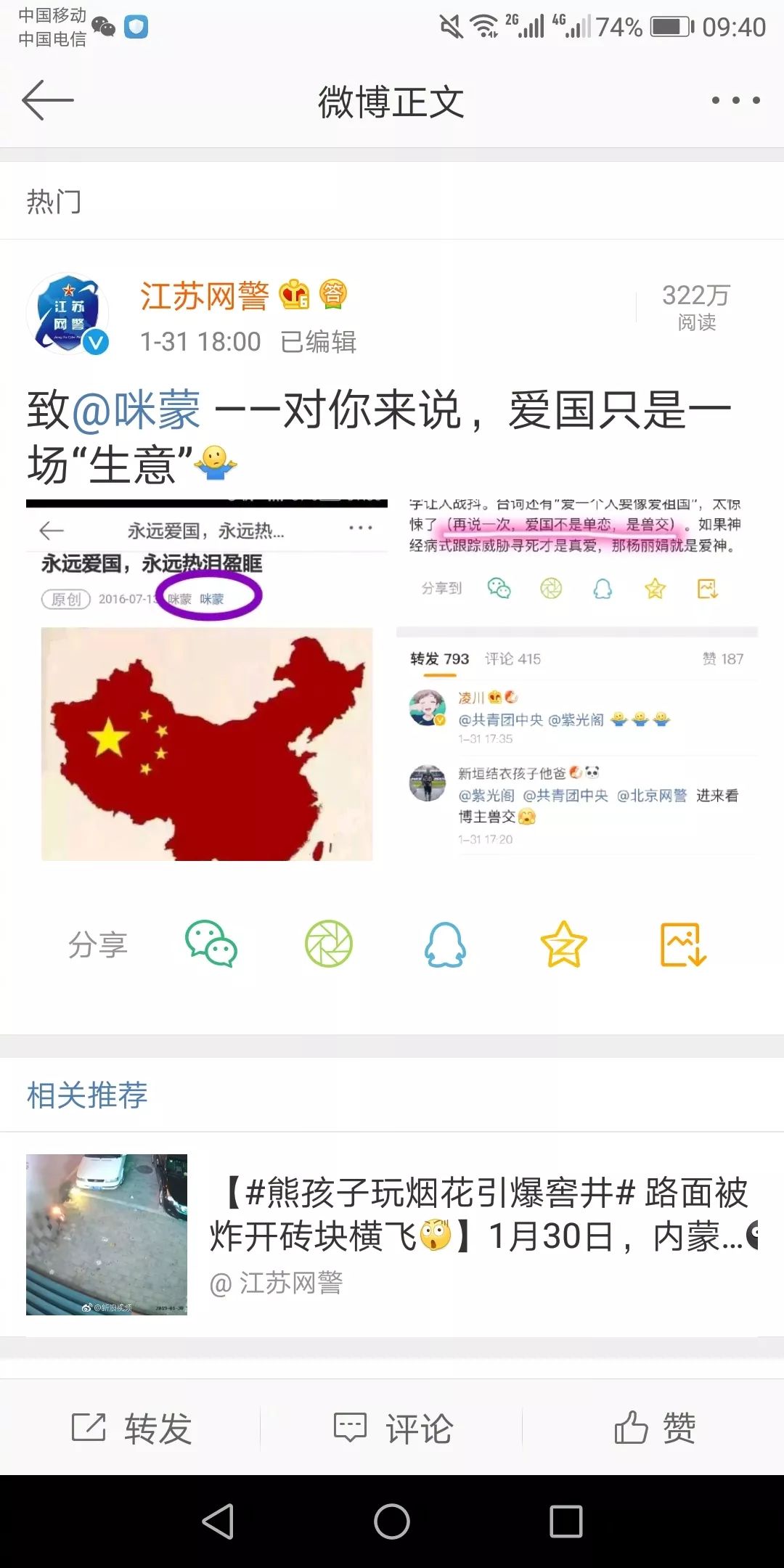The width and height of the screenshot is (784, 1568).
Task: Share post to QQ
Action: pos(445,944)
